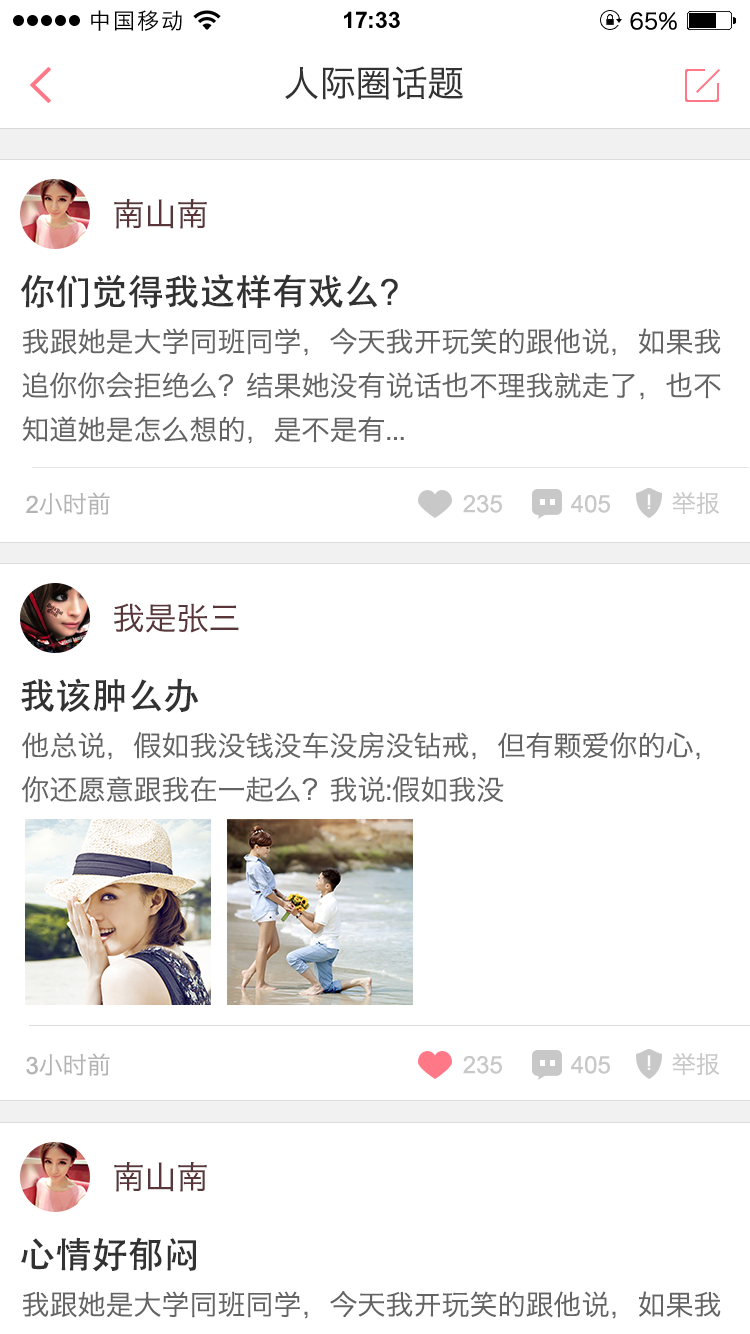Click the comment bubble icon on 南山南's first post
Screen dimensions: 750x1334
547,504
